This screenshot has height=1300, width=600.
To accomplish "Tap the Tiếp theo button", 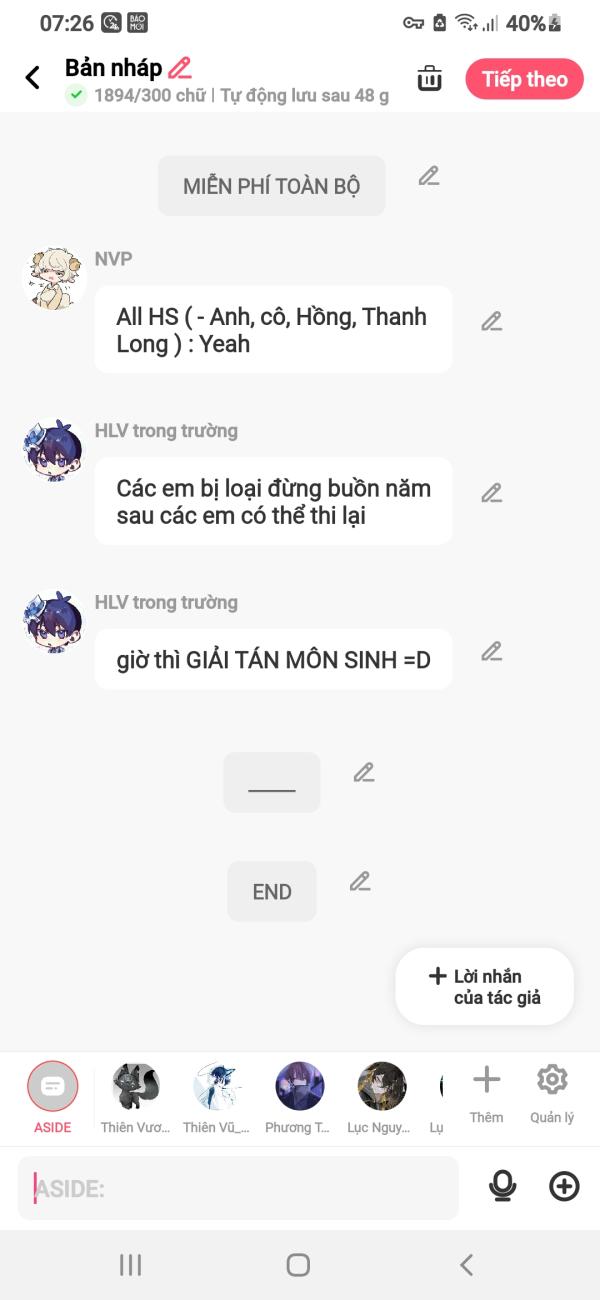I will point(524,79).
